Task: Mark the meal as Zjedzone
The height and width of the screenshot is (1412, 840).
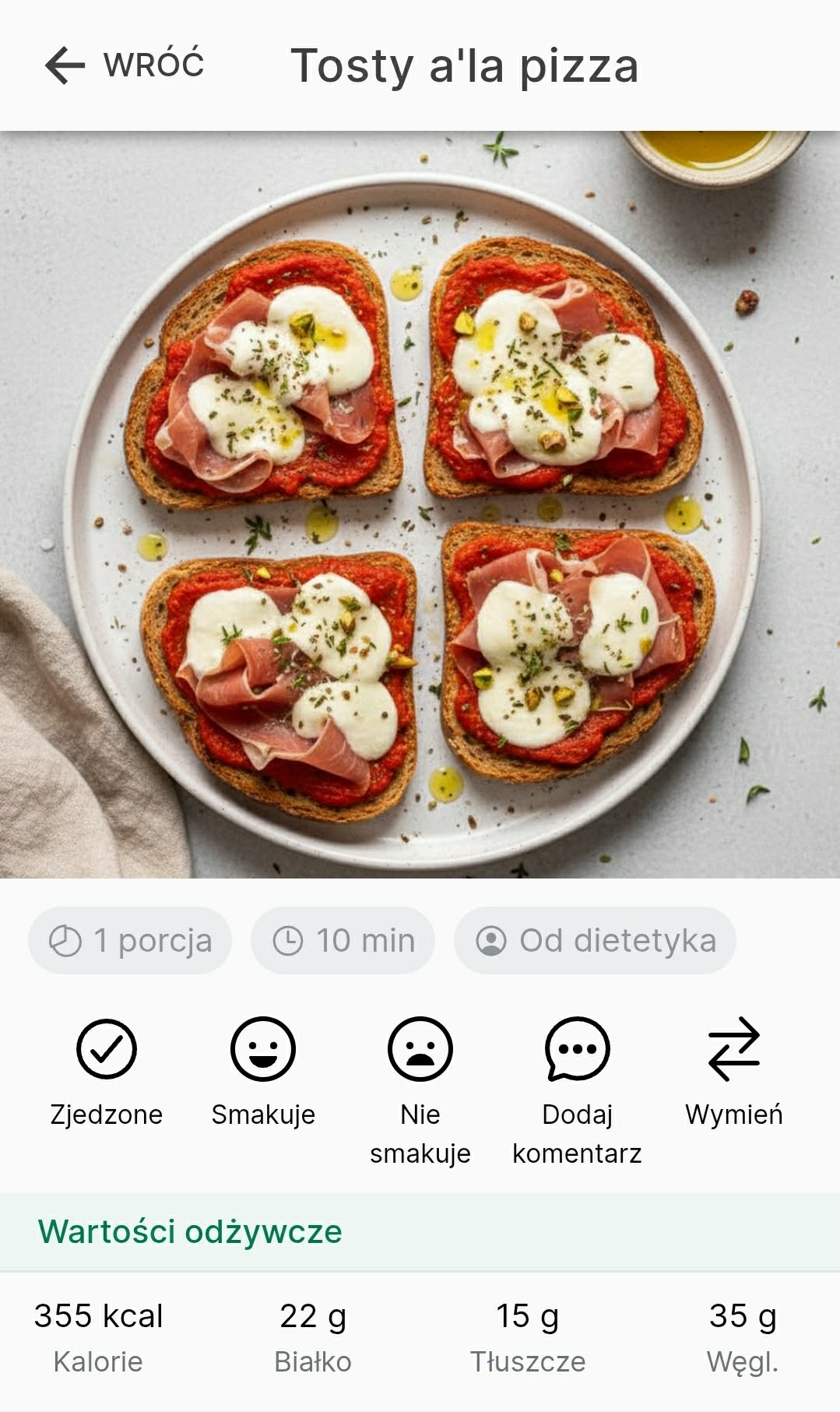Action: pos(107,1049)
